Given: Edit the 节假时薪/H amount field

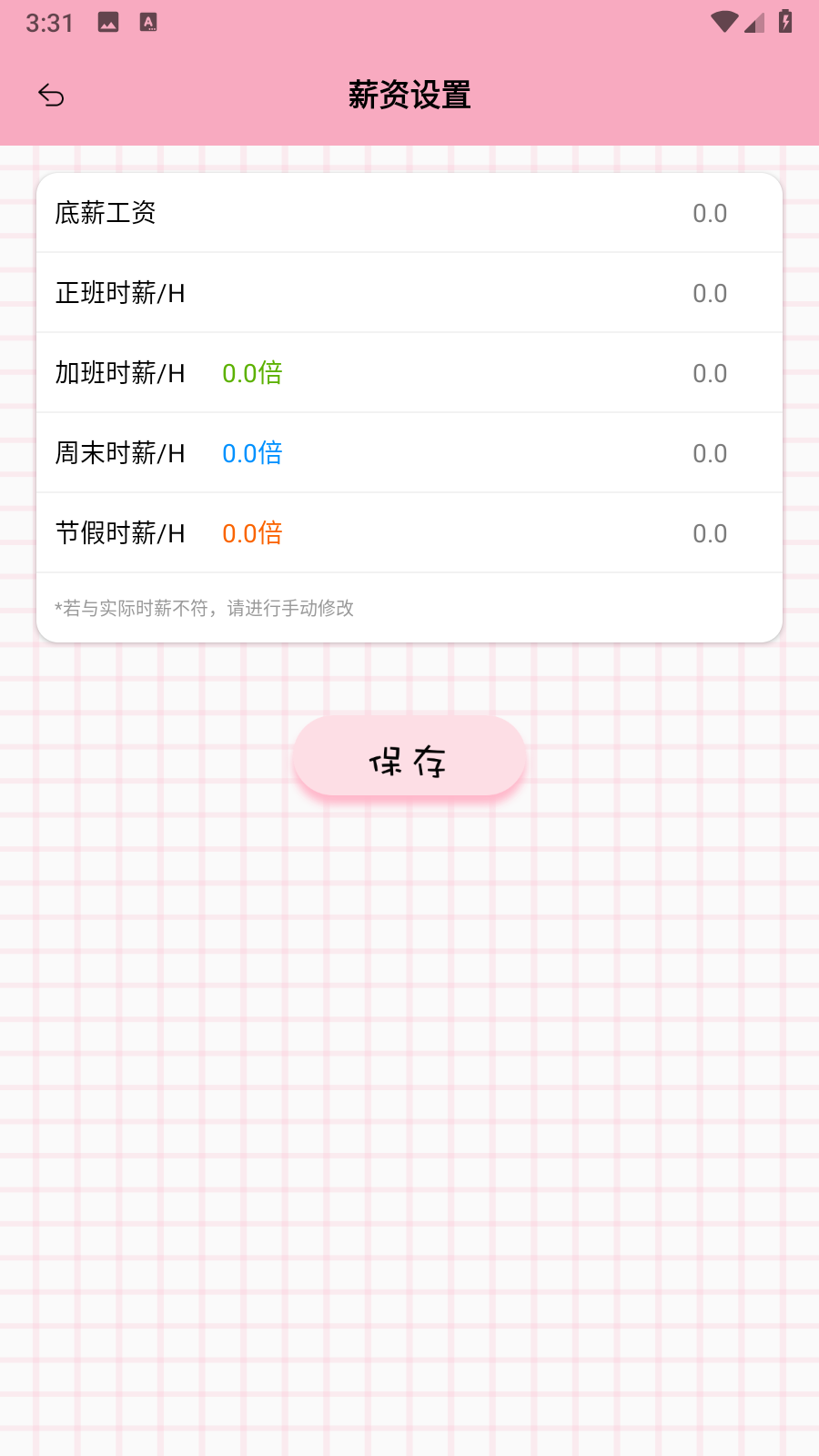Looking at the screenshot, I should pos(709,533).
